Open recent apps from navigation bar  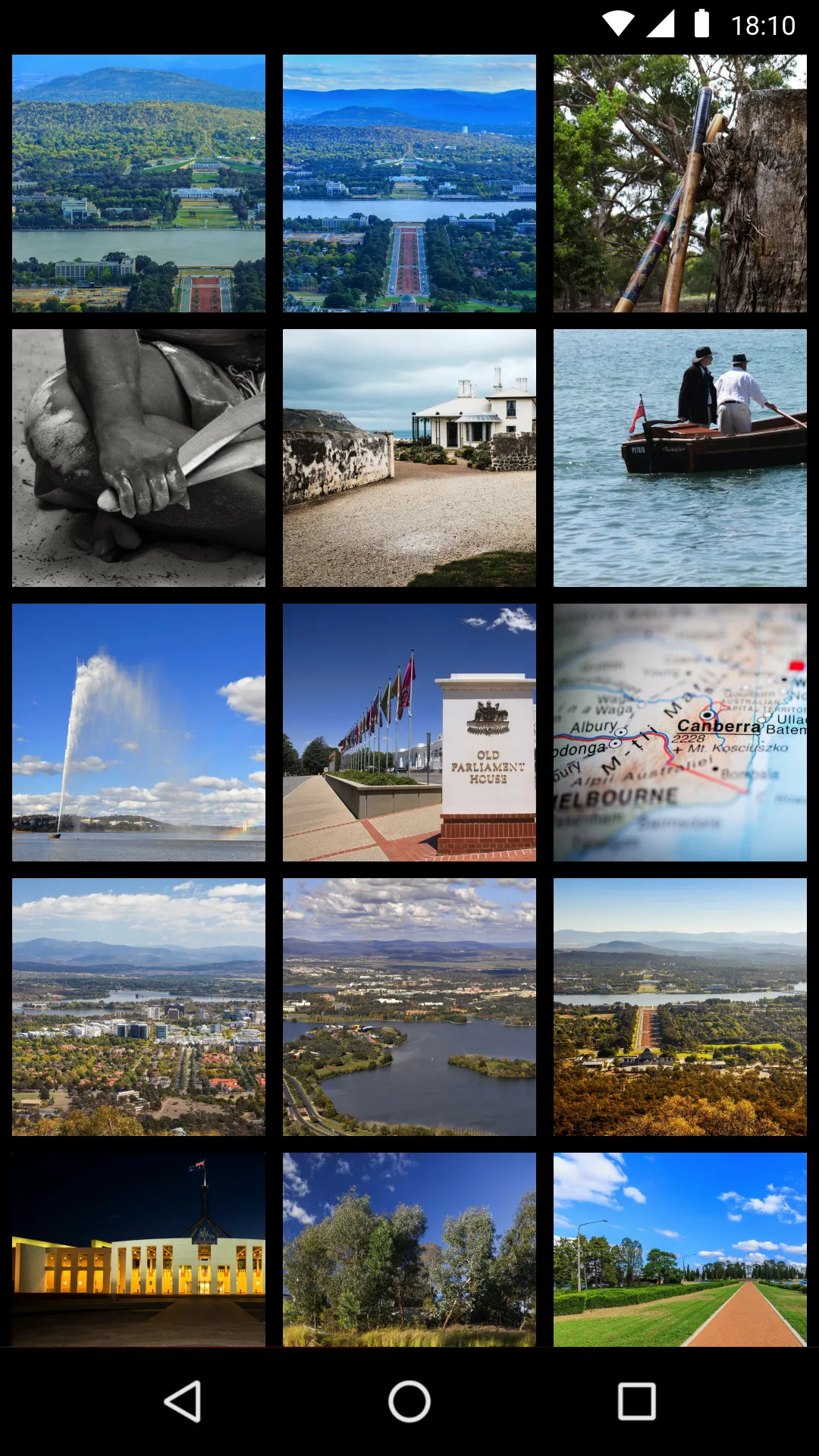click(x=637, y=1401)
